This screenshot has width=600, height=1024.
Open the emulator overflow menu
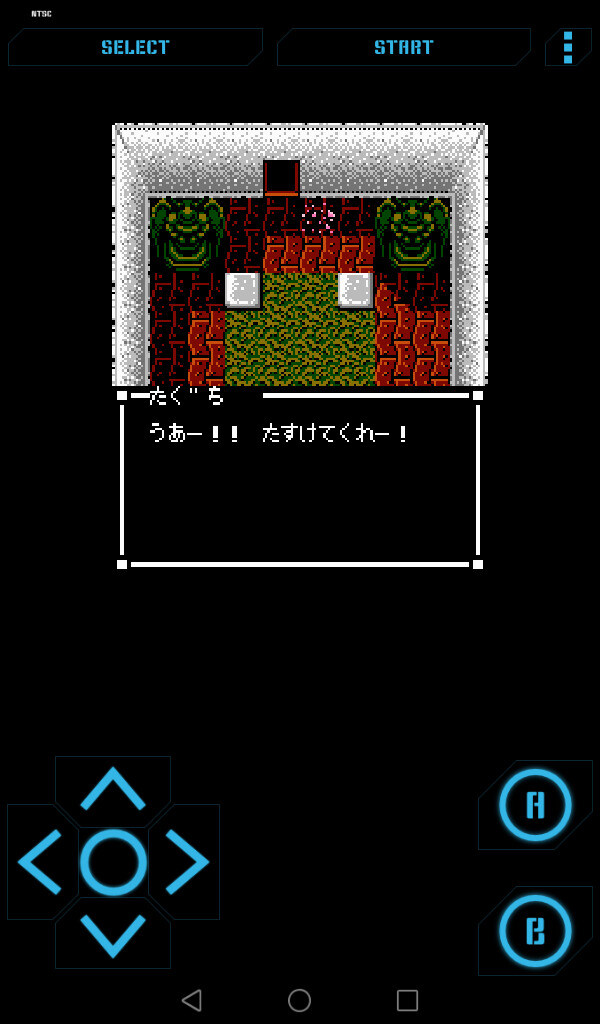(568, 47)
